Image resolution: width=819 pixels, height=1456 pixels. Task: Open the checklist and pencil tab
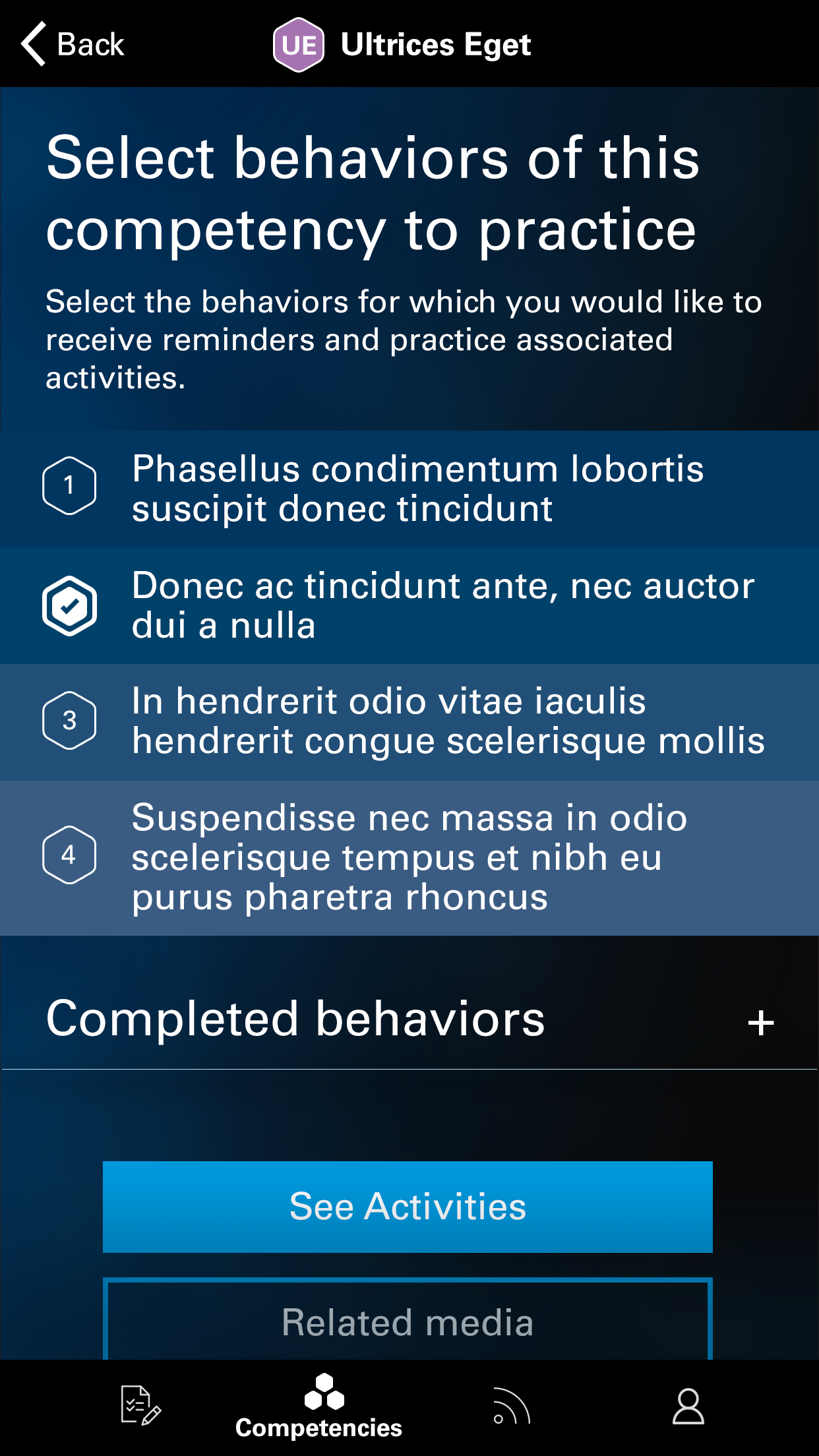tap(140, 1406)
